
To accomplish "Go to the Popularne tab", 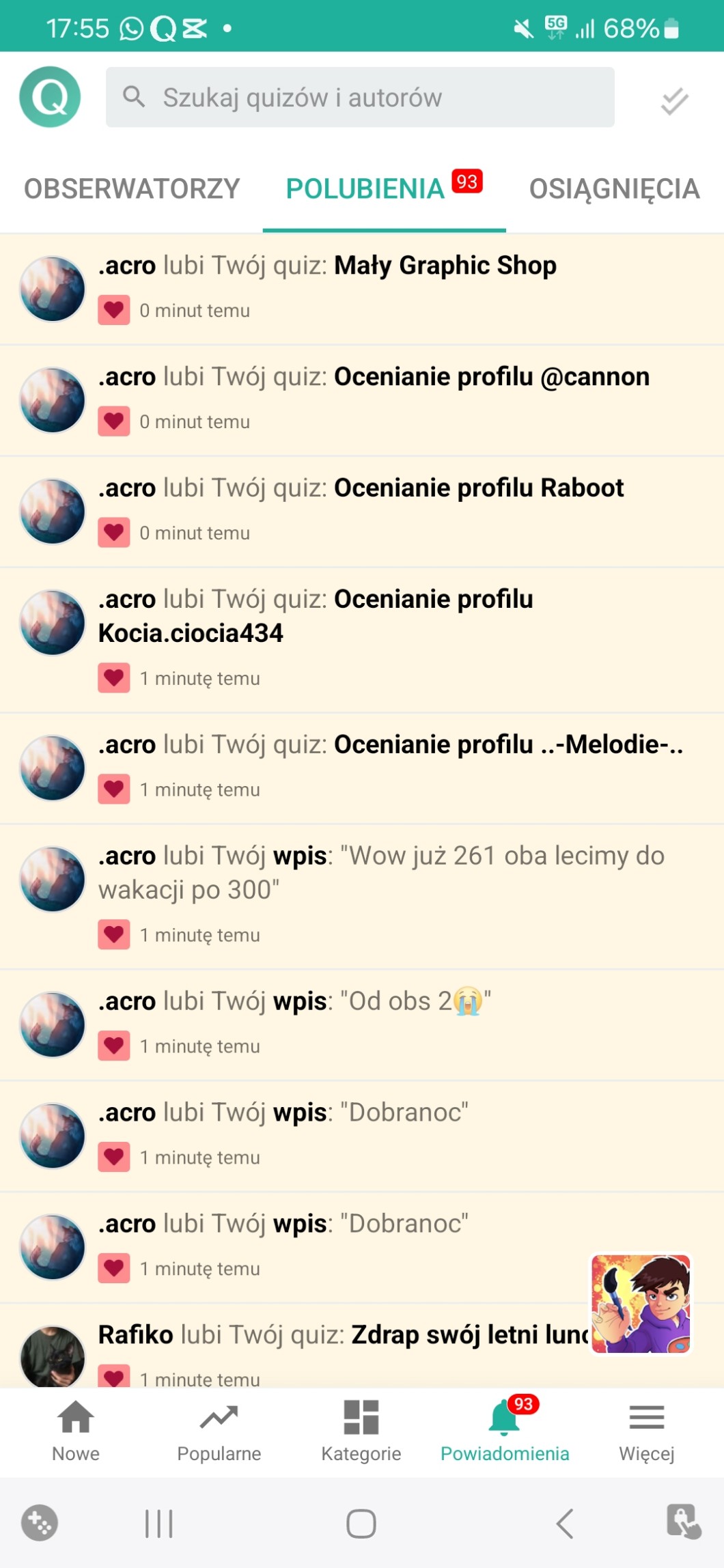I will [x=219, y=1430].
